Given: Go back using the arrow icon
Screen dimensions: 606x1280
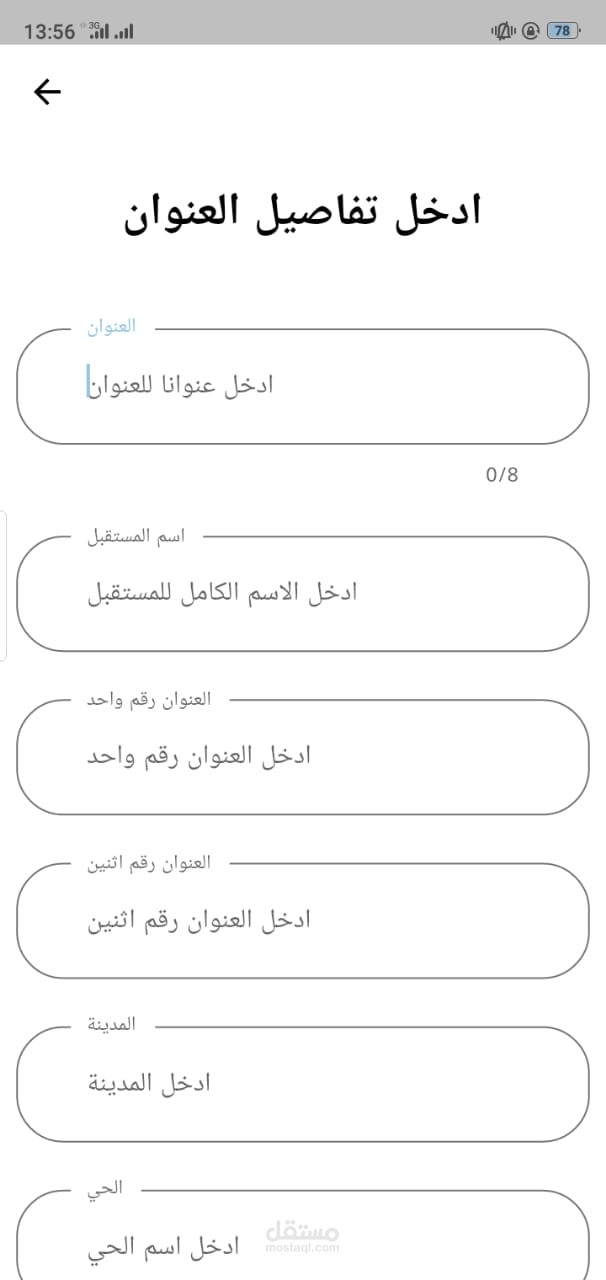Looking at the screenshot, I should [x=47, y=92].
